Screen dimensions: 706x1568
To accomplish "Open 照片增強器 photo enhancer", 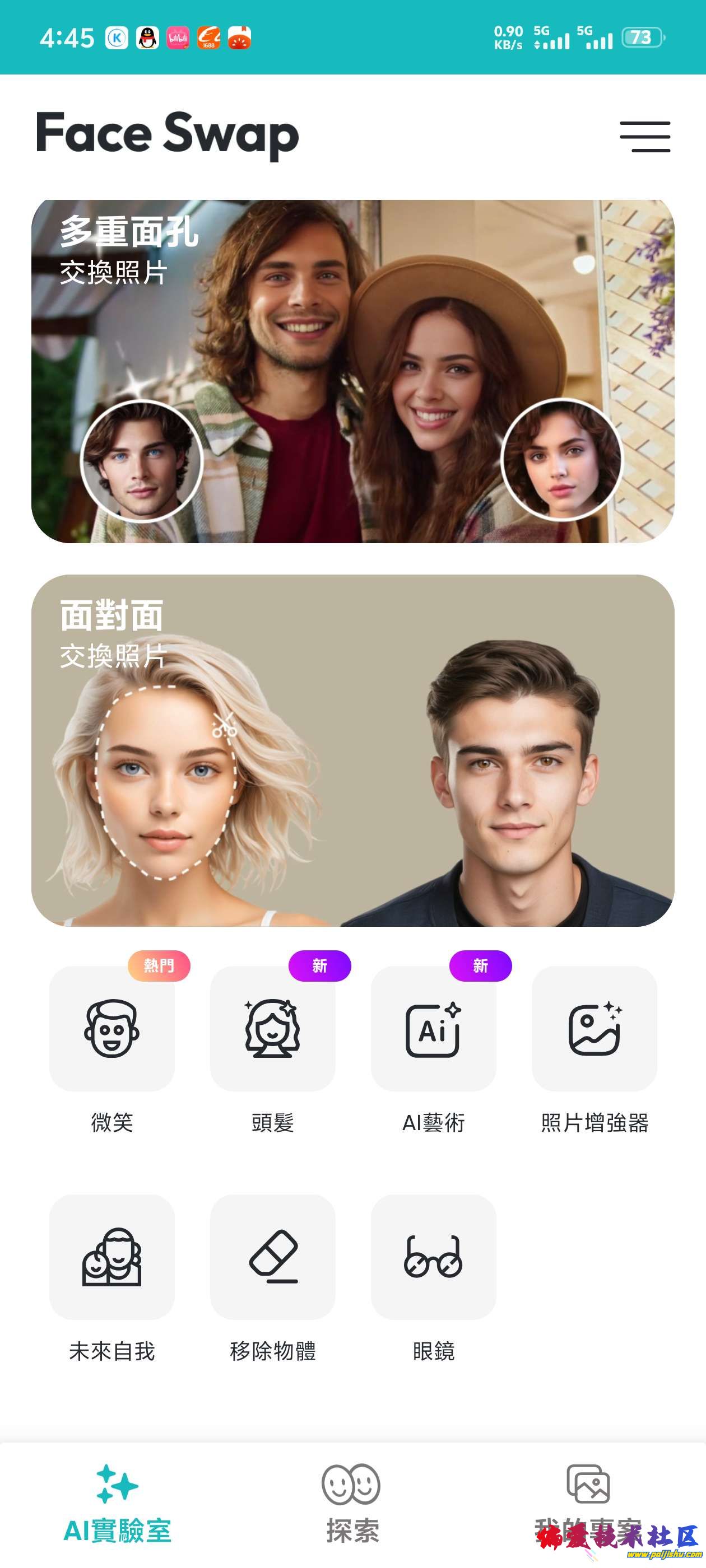I will coord(594,1029).
